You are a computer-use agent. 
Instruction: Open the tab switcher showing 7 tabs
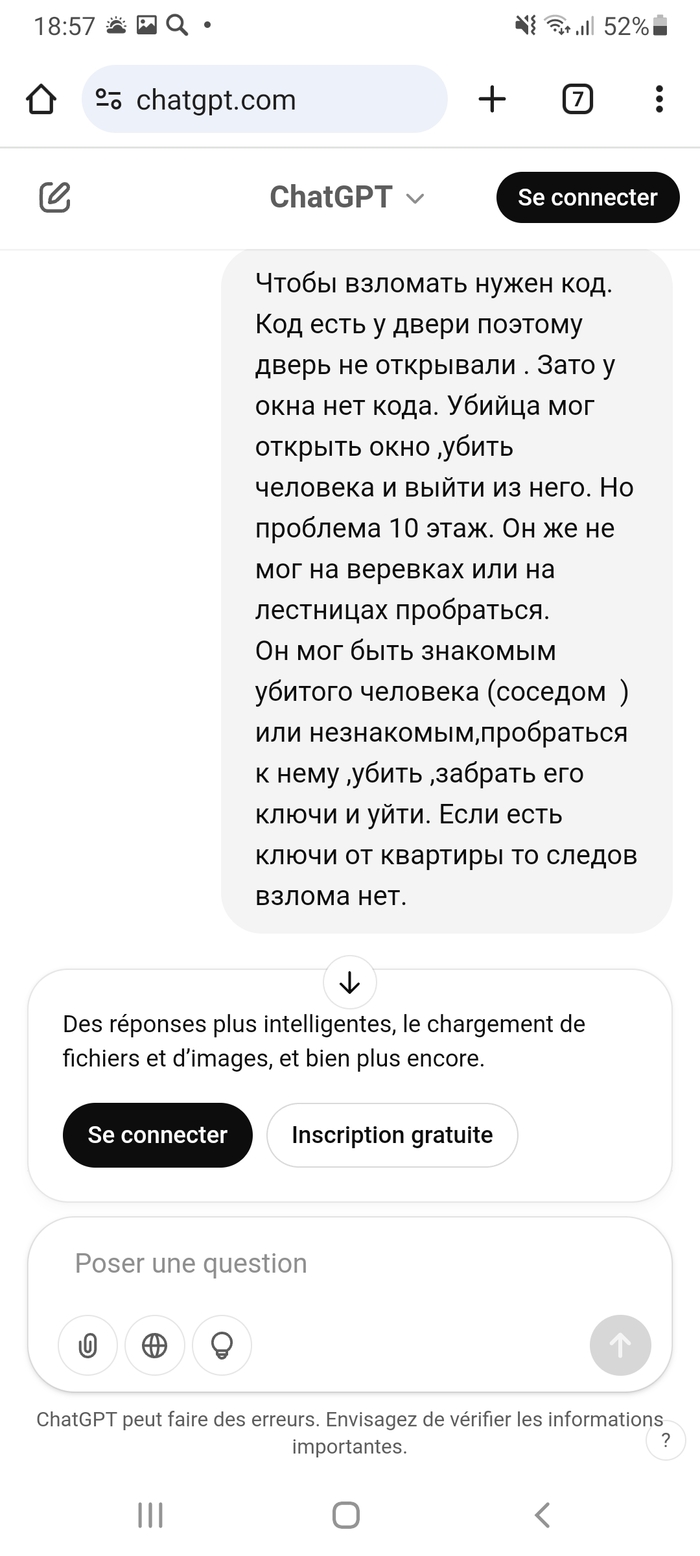tap(577, 99)
